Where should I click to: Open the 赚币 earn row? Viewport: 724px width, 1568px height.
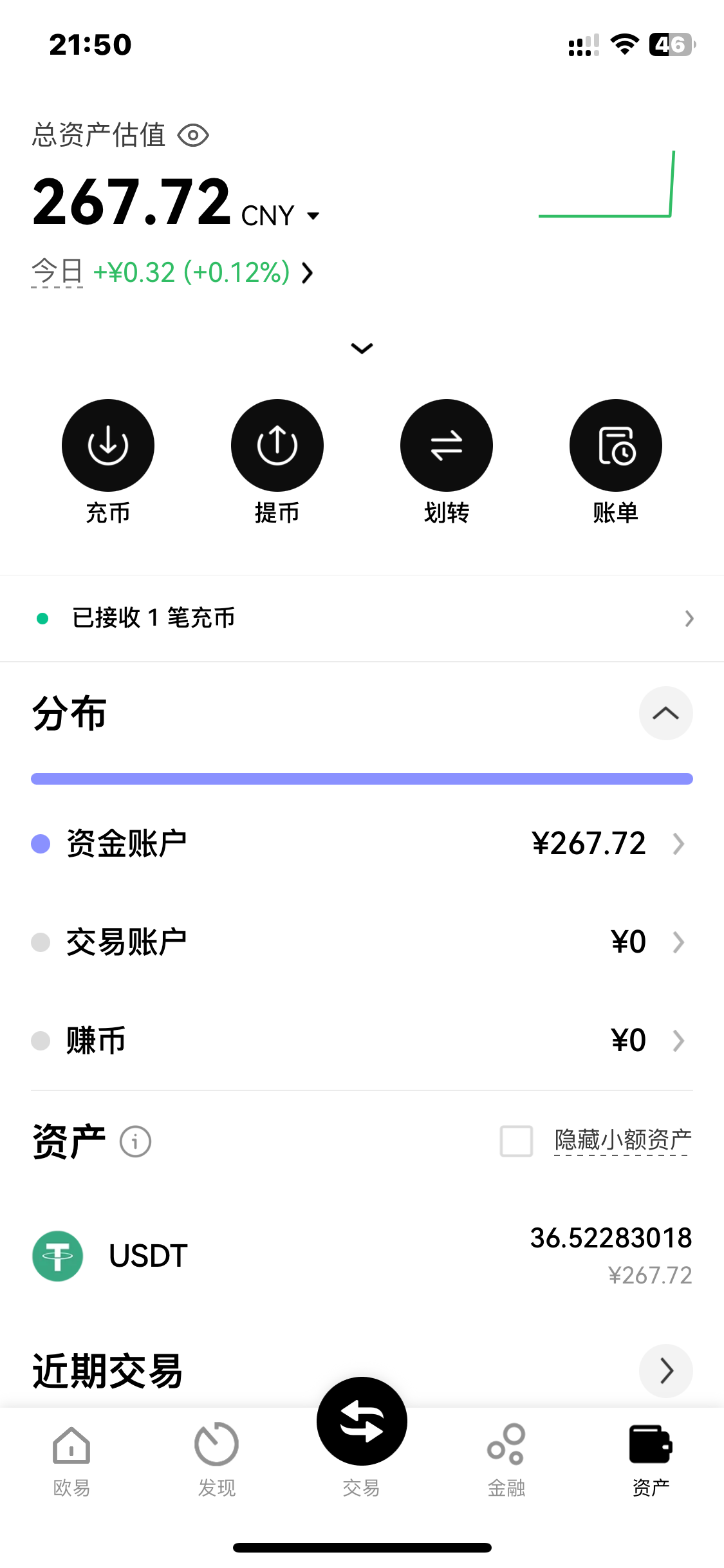coord(362,1040)
